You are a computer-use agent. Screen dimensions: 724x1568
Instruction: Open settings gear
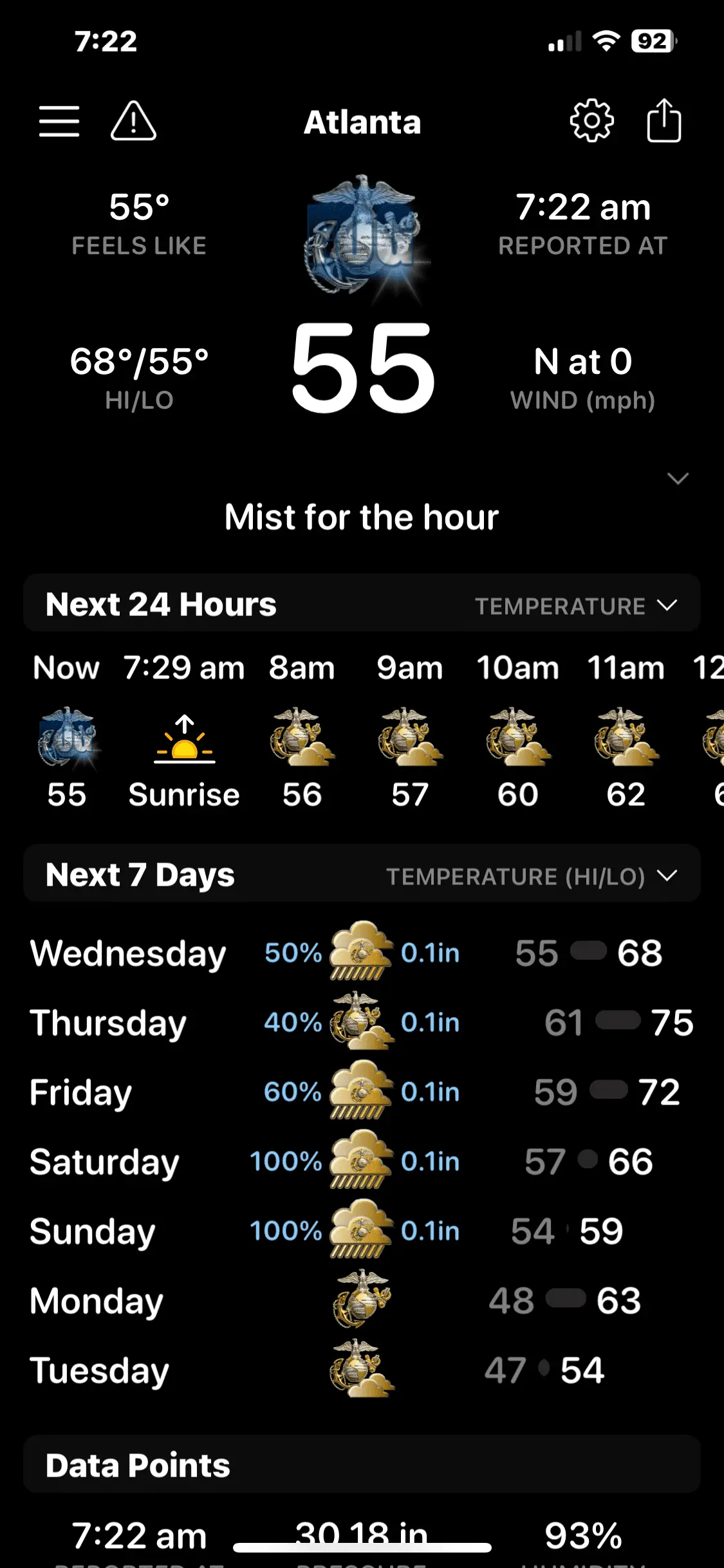(591, 120)
